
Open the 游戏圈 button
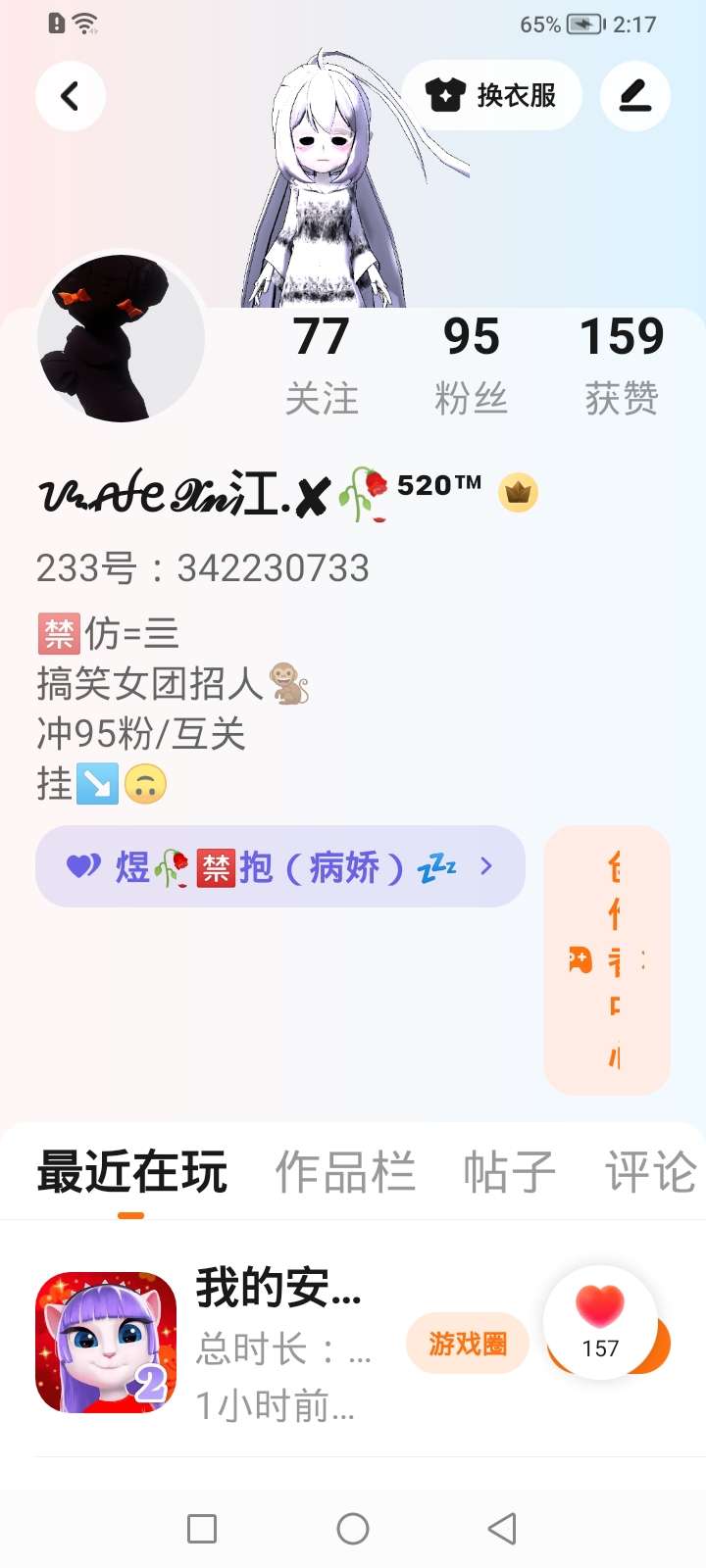point(468,1344)
